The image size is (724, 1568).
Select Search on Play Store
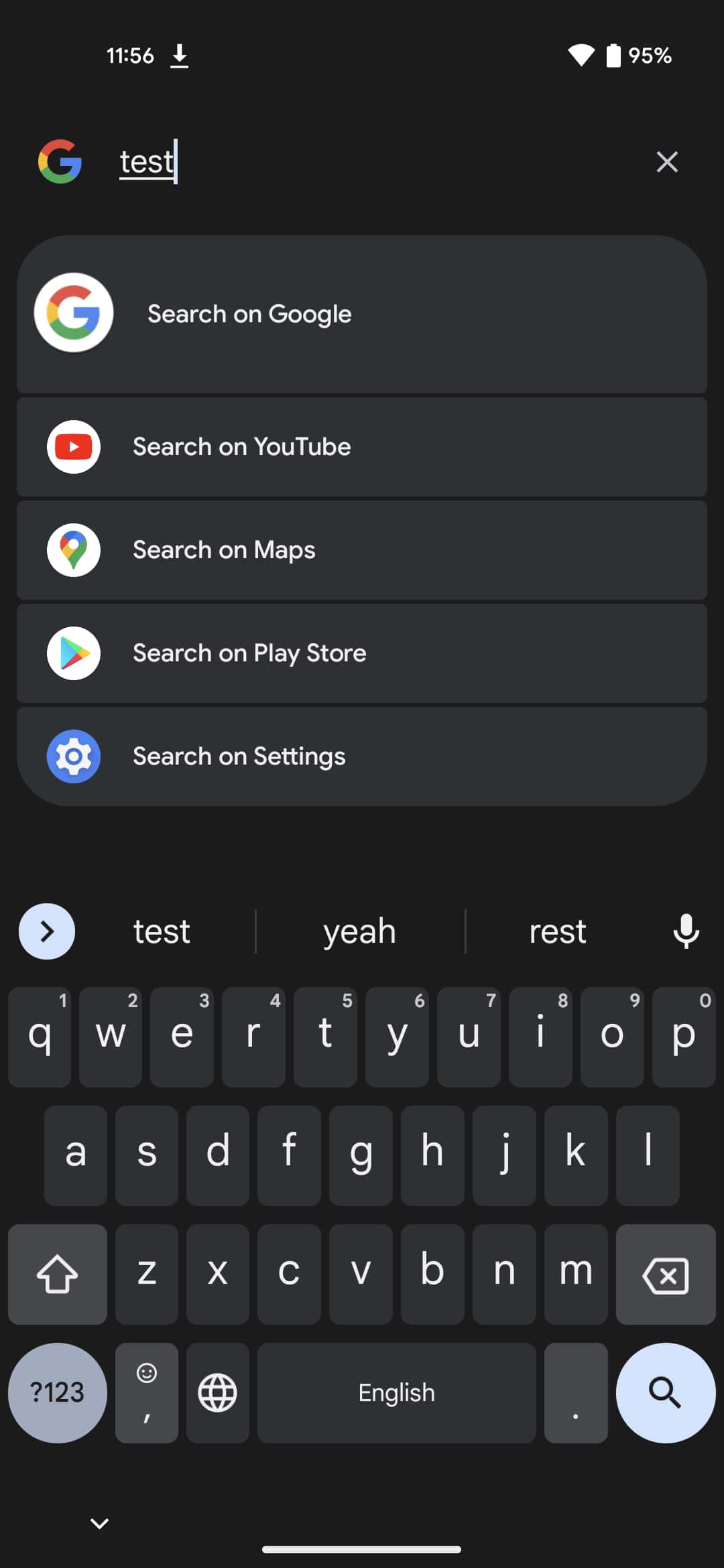pyautogui.click(x=362, y=653)
